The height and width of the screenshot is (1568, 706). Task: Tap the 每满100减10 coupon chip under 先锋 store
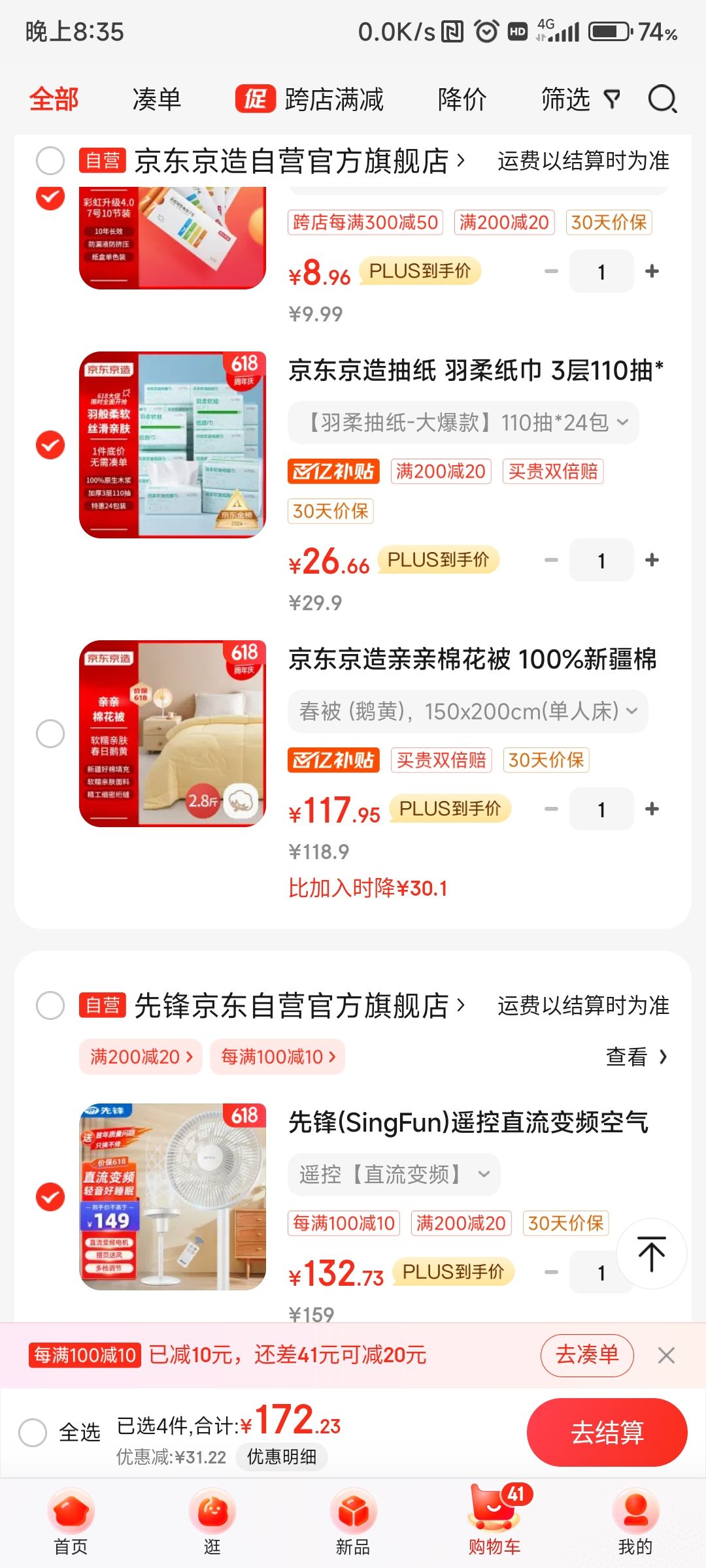pos(277,1056)
